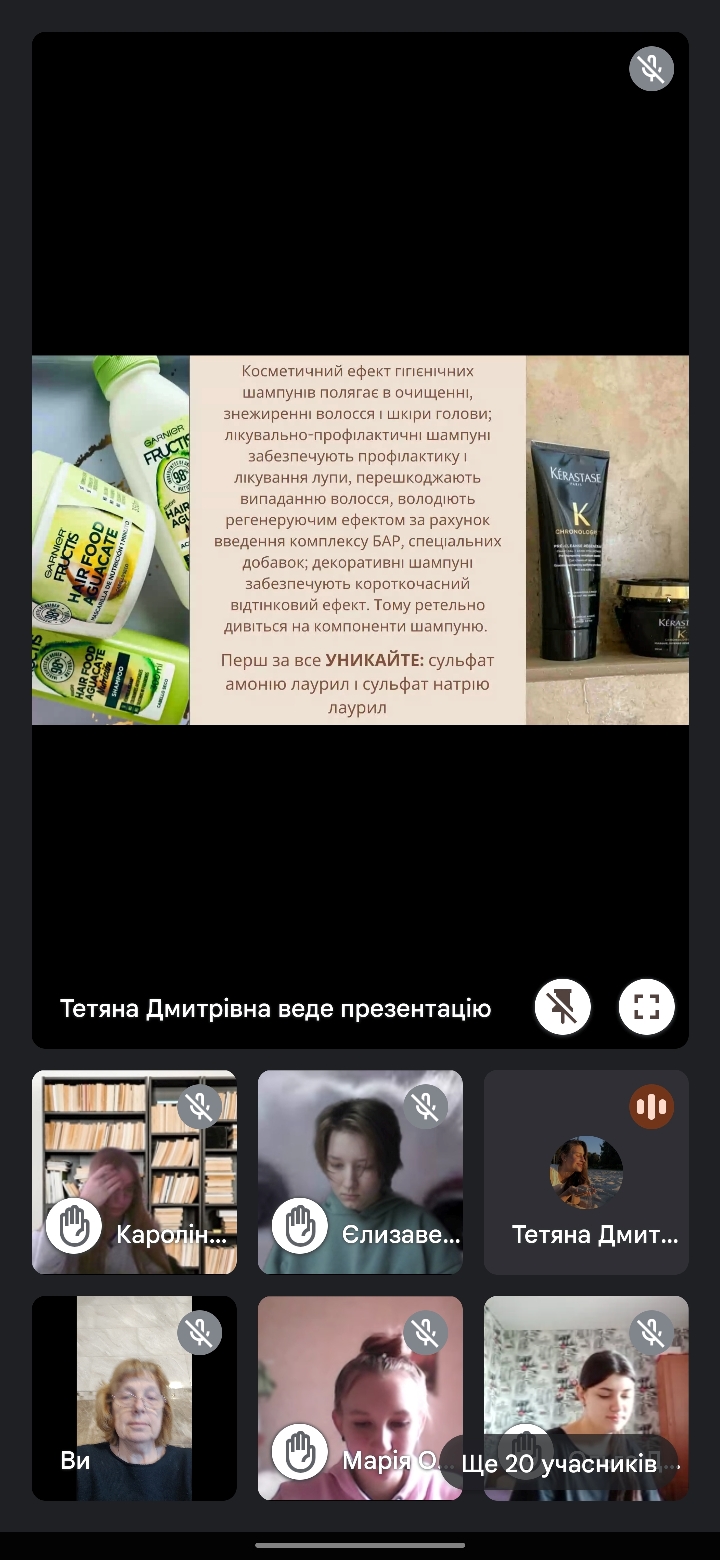Open Кароліна's participant tile
The image size is (720, 1560).
pyautogui.click(x=134, y=1172)
